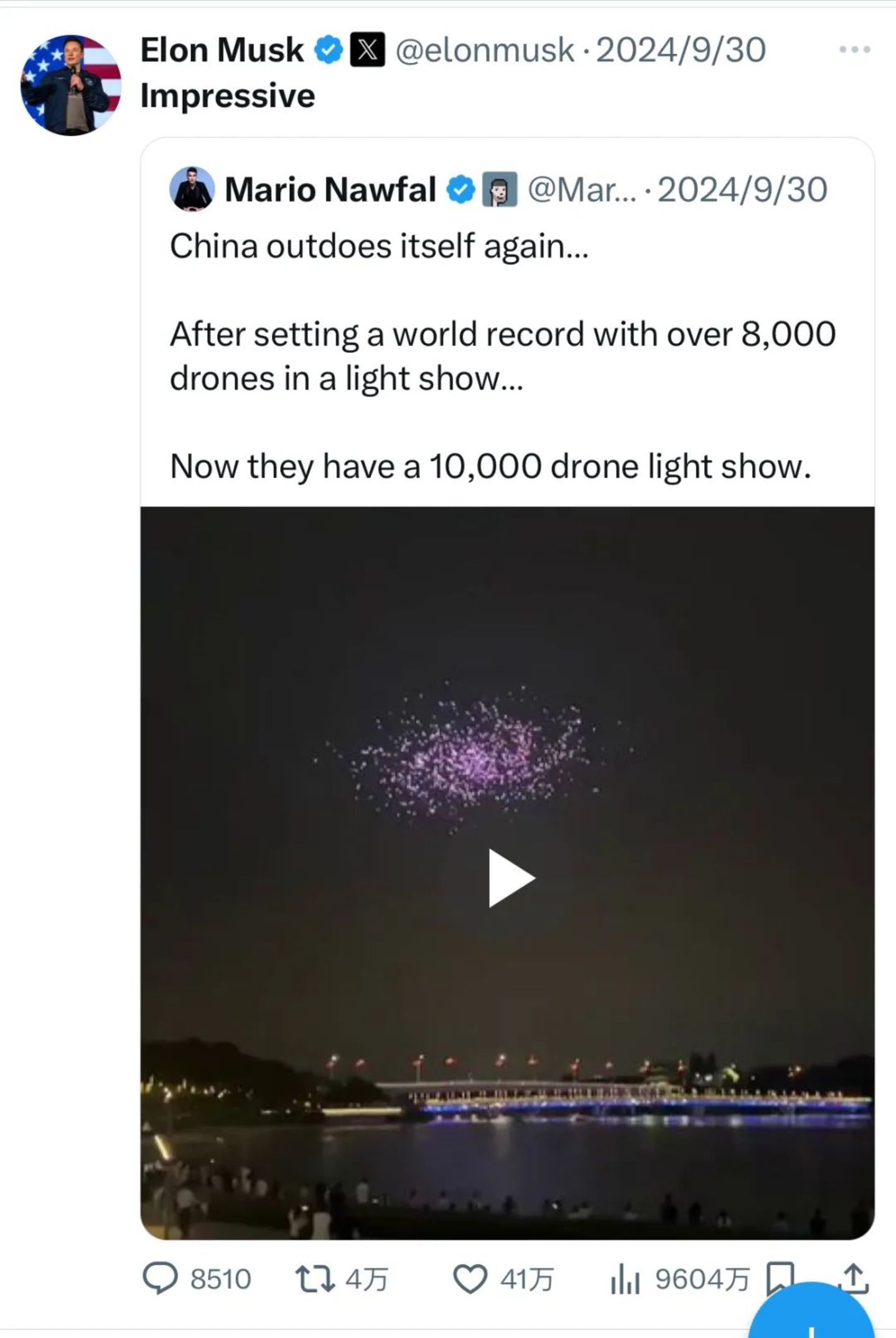The image size is (896, 1338).
Task: Open the @elonmusk handle link
Action: [484, 50]
